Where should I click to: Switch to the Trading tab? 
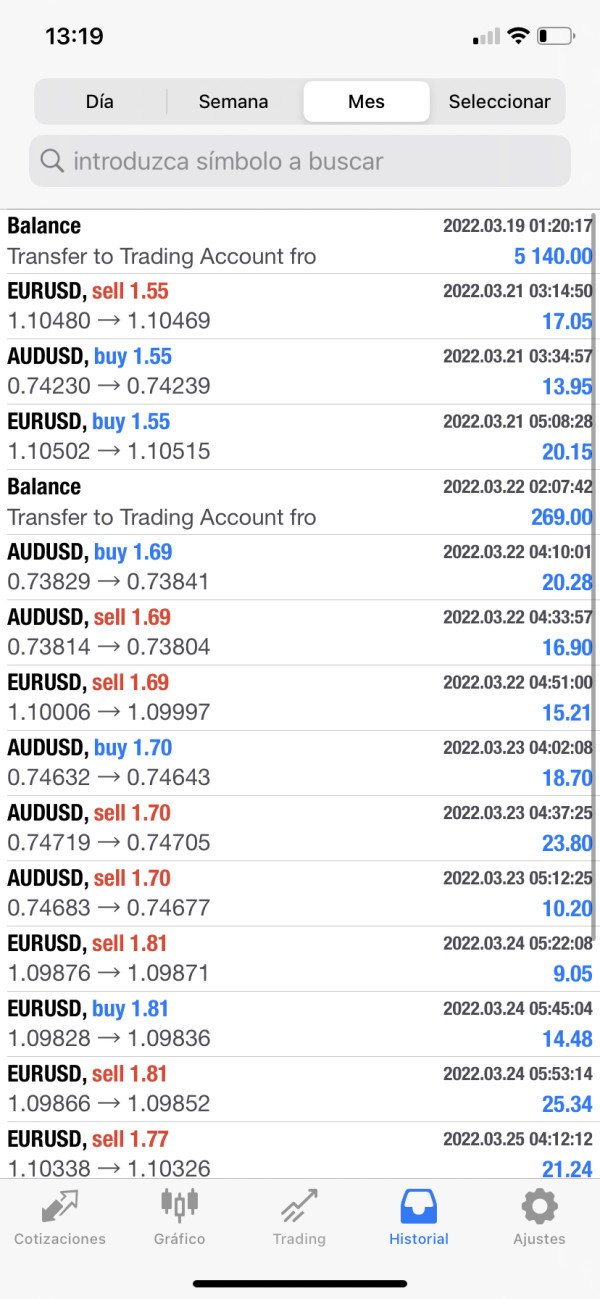coord(299,1217)
